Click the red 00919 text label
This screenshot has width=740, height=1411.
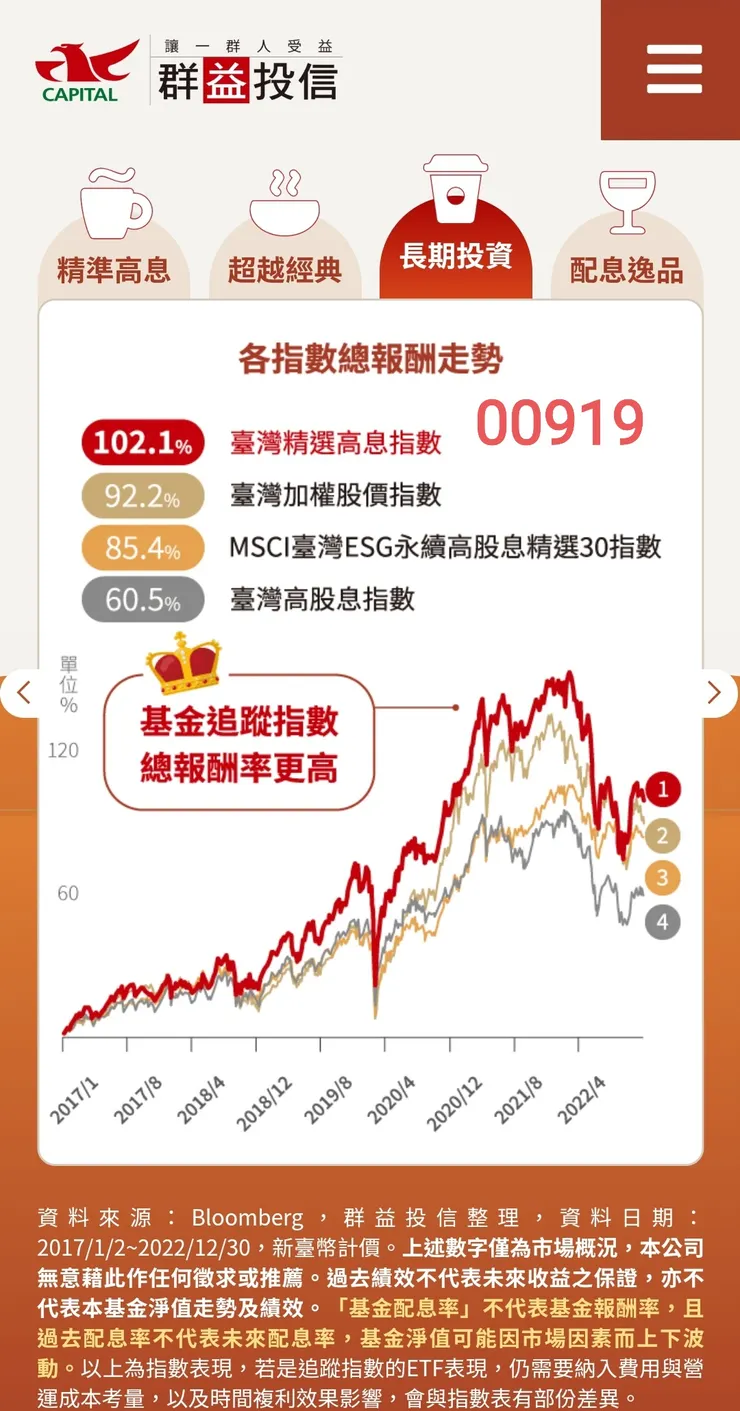(x=563, y=422)
